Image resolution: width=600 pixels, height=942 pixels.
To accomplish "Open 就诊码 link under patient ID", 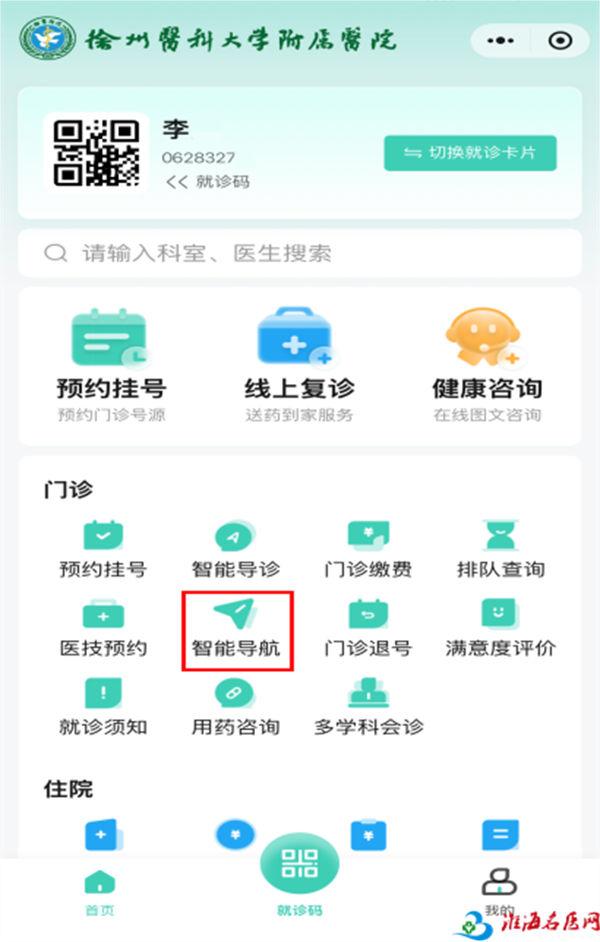I will (x=208, y=182).
